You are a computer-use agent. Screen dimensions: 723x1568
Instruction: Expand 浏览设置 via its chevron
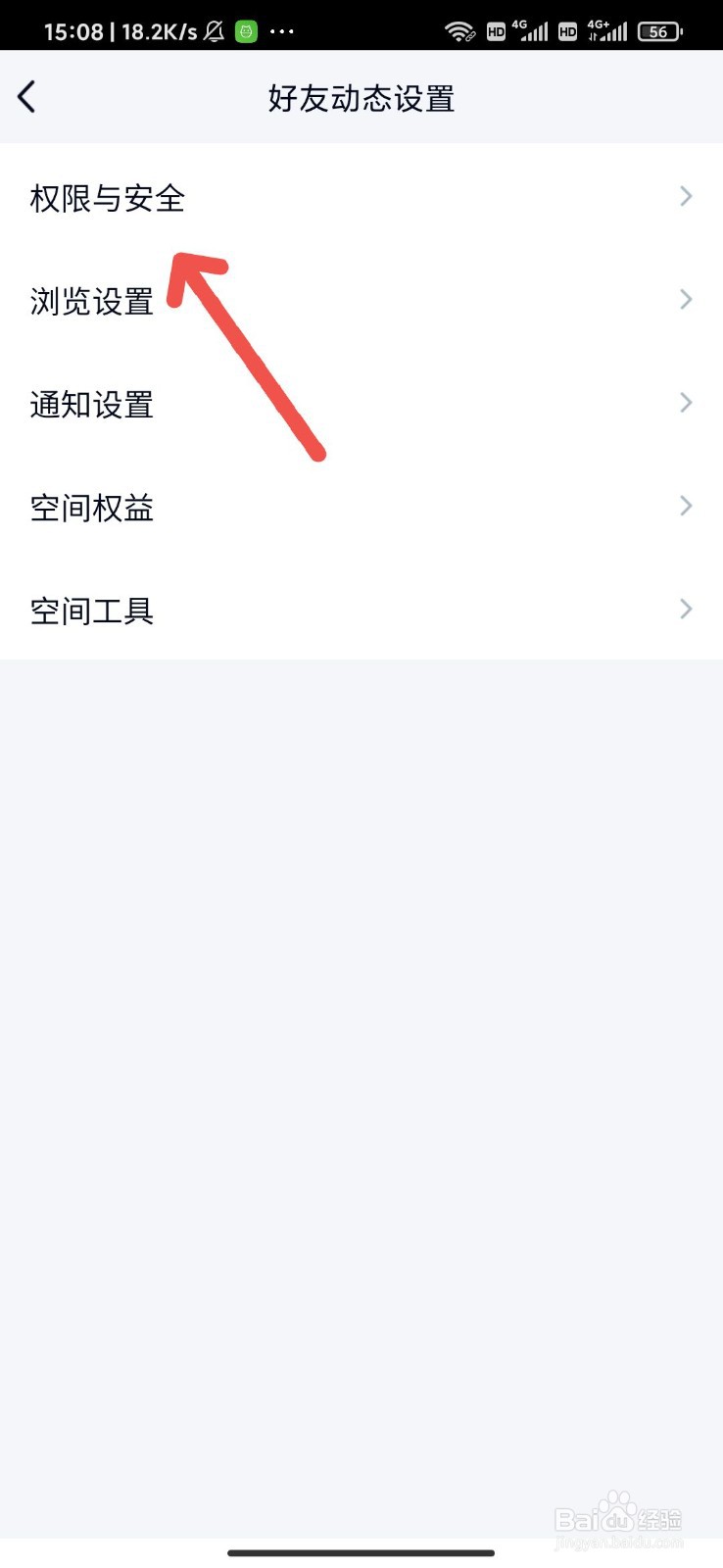point(685,299)
